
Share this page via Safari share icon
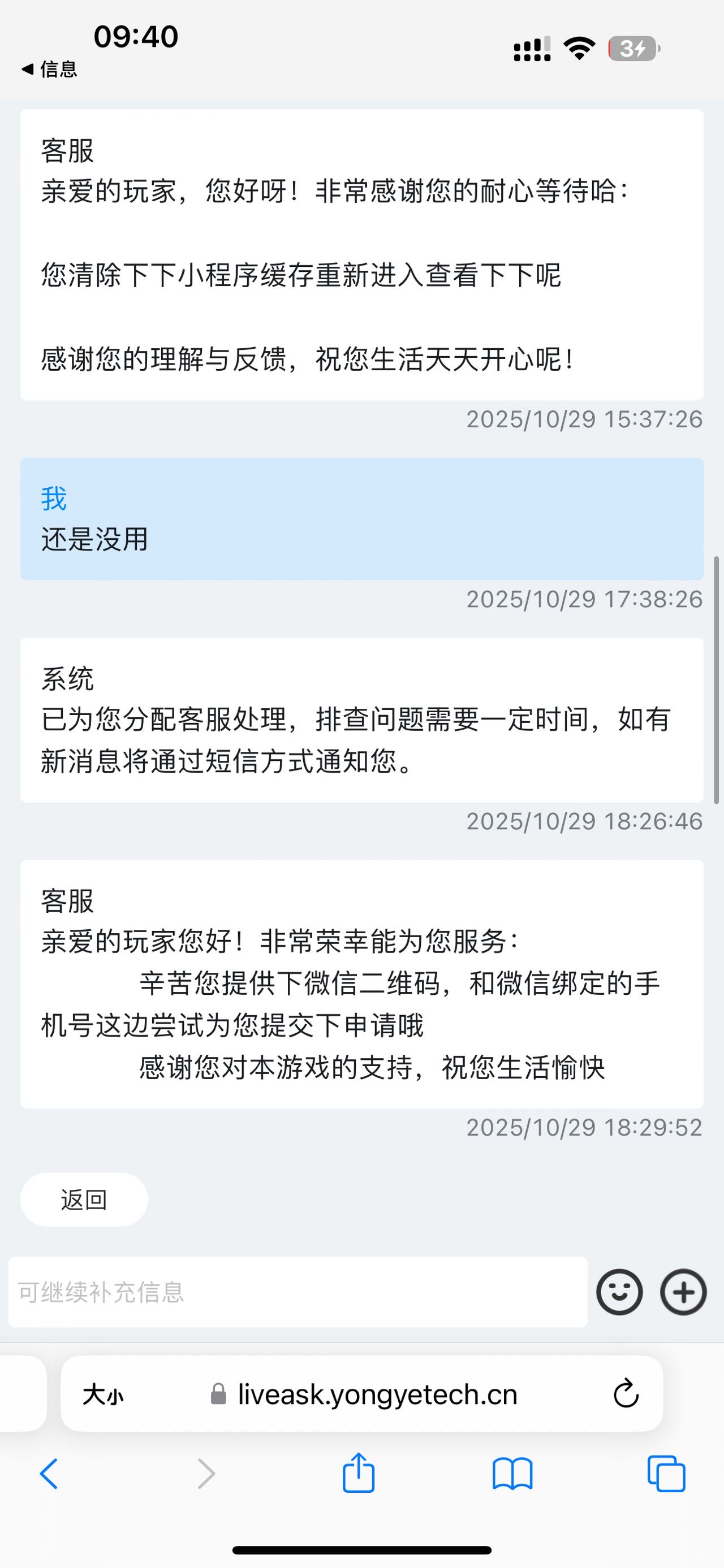click(x=358, y=1472)
